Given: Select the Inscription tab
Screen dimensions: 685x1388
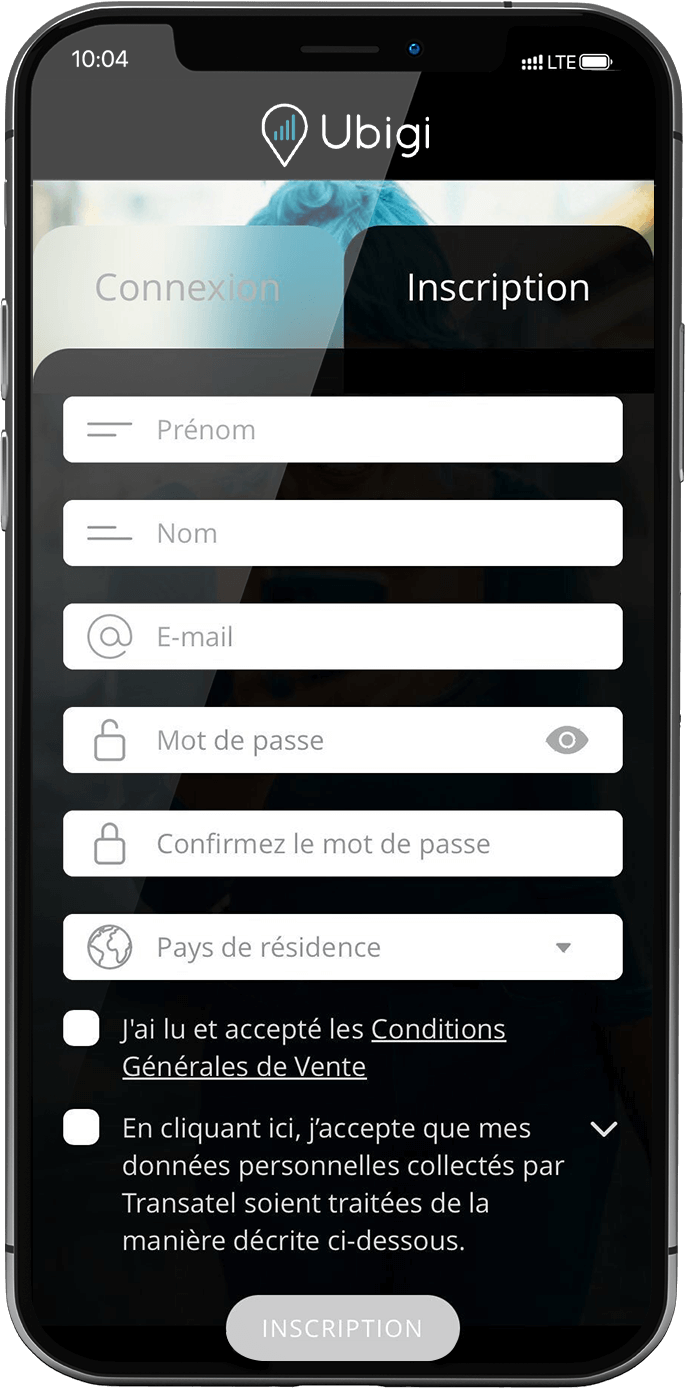Looking at the screenshot, I should [x=498, y=288].
